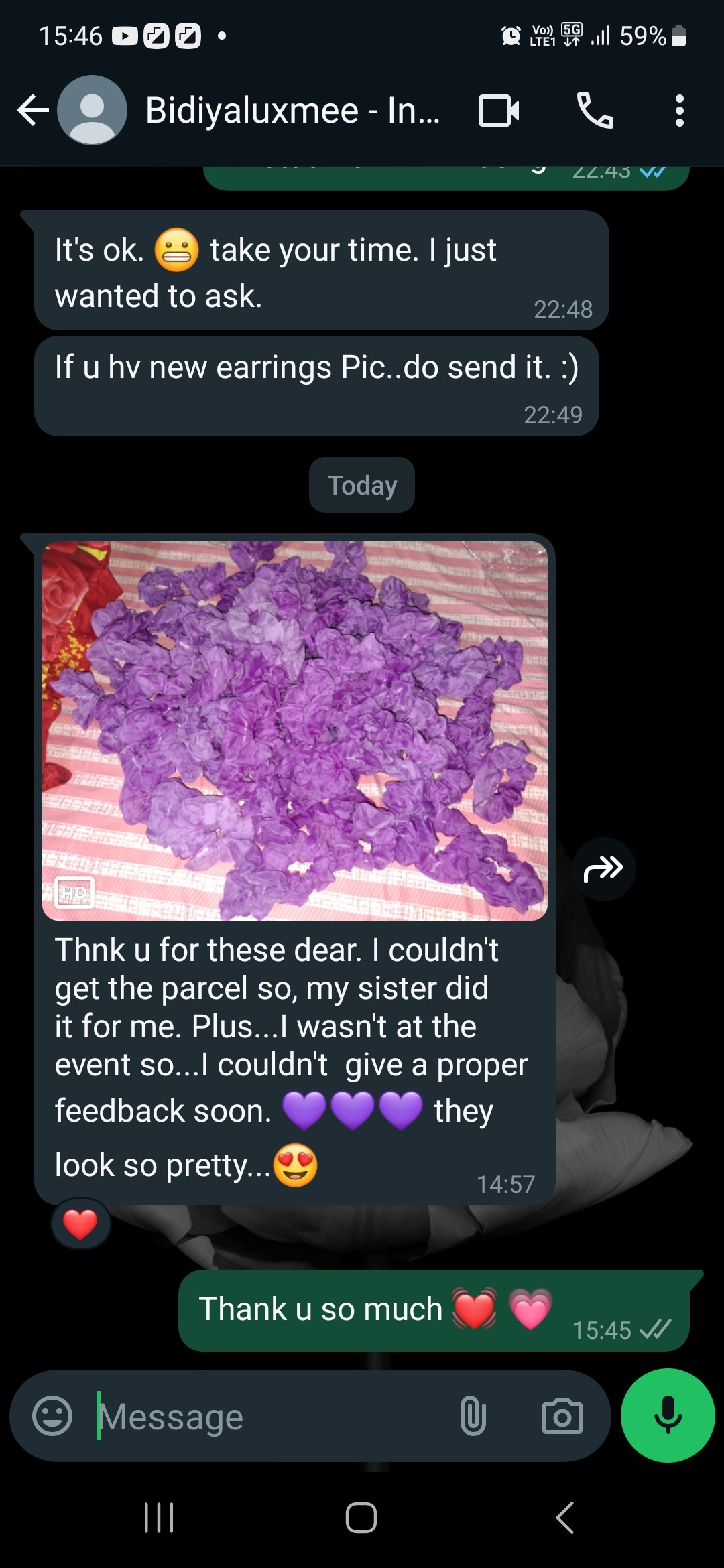Attach a file with the paperclip
Image resolution: width=724 pixels, height=1568 pixels.
tap(473, 1416)
